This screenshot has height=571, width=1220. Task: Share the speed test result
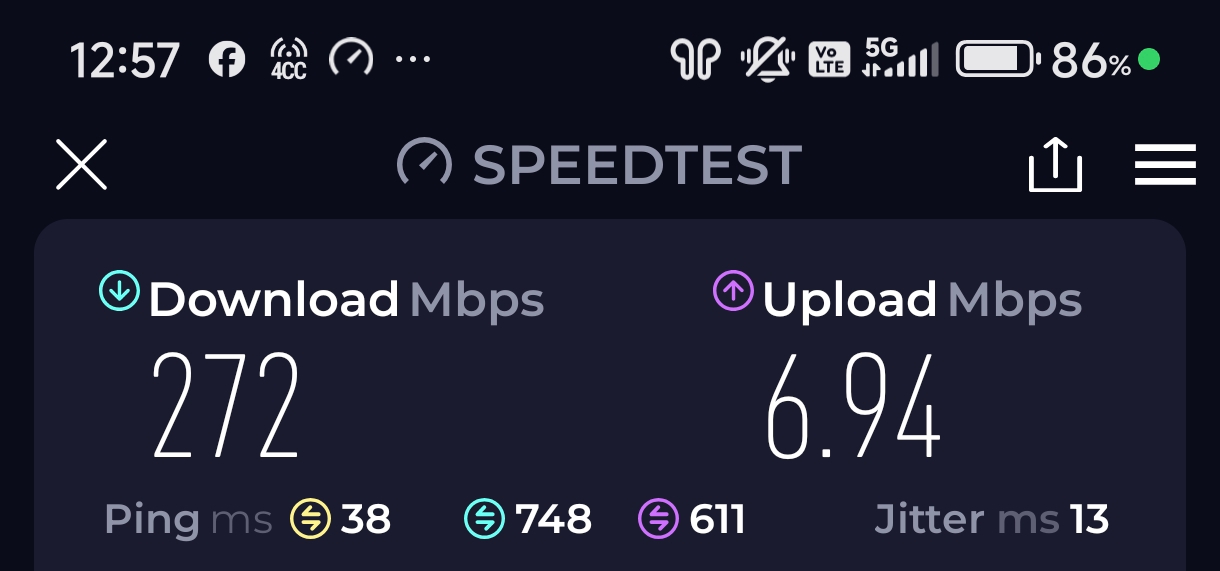[1055, 165]
